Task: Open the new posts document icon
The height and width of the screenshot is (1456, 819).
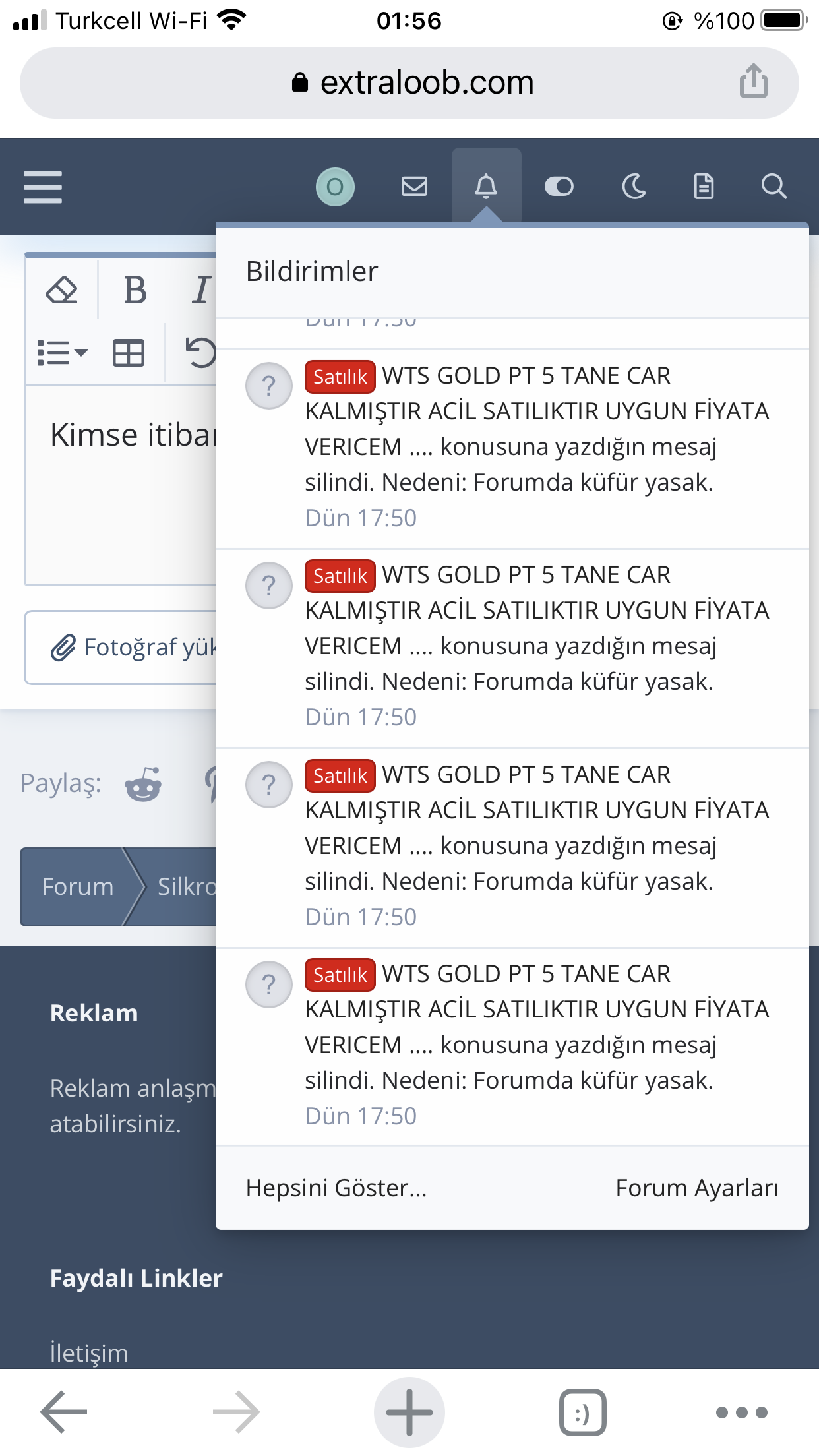Action: (x=704, y=187)
